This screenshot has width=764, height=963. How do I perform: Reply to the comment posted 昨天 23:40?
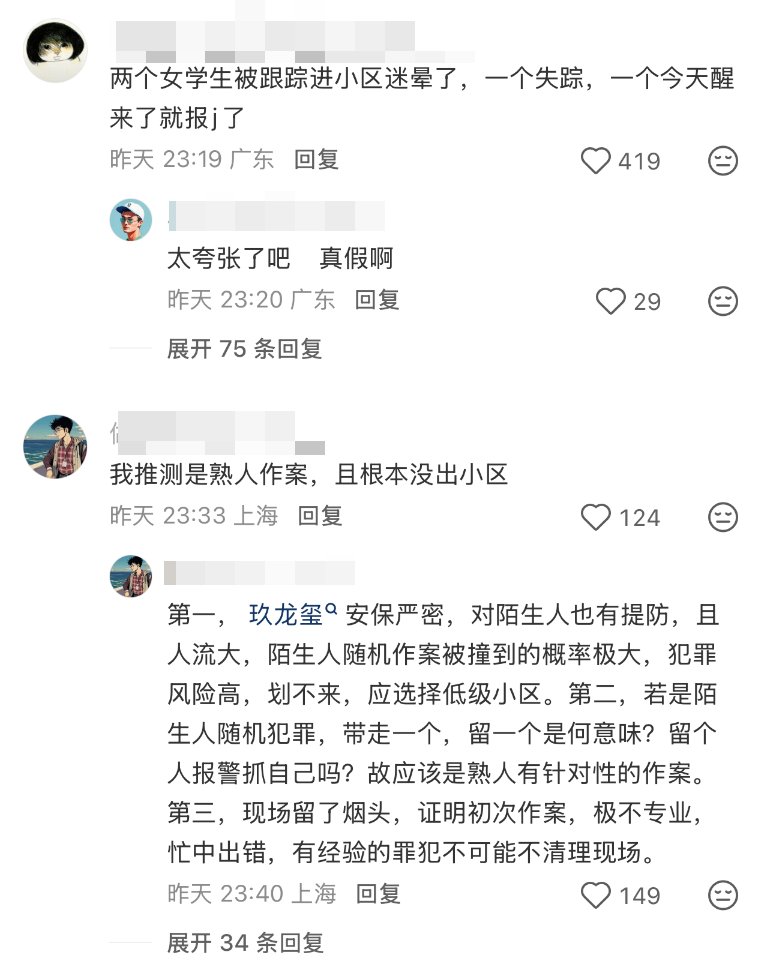pyautogui.click(x=378, y=893)
